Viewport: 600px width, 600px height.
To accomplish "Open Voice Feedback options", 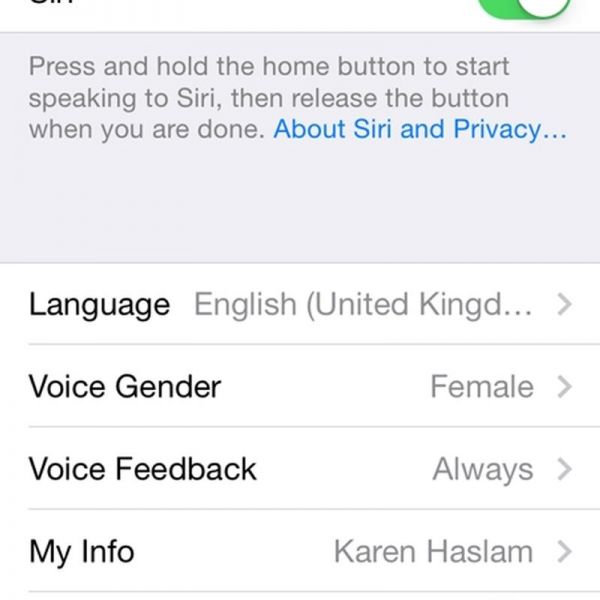I will [300, 468].
